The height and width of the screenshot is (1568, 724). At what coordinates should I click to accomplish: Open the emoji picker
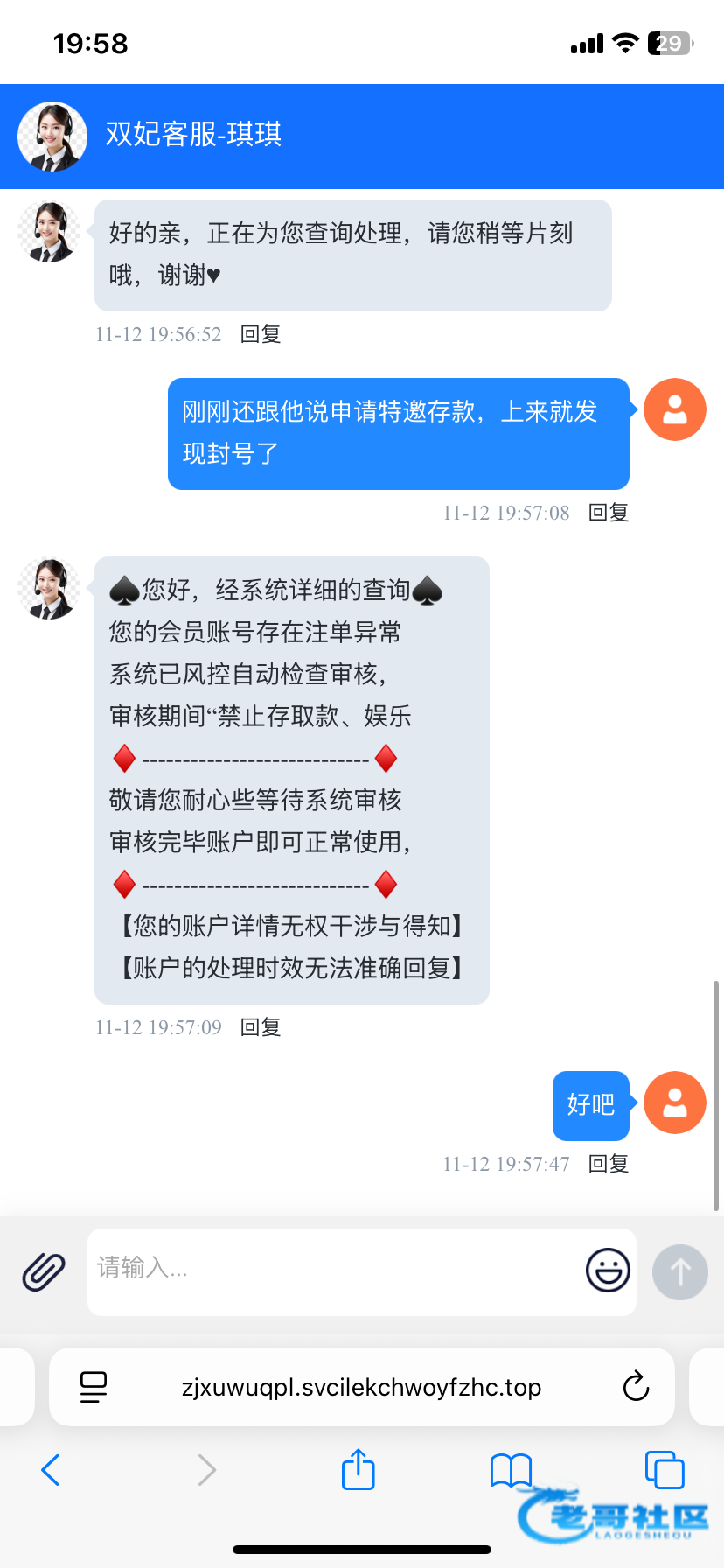608,1270
